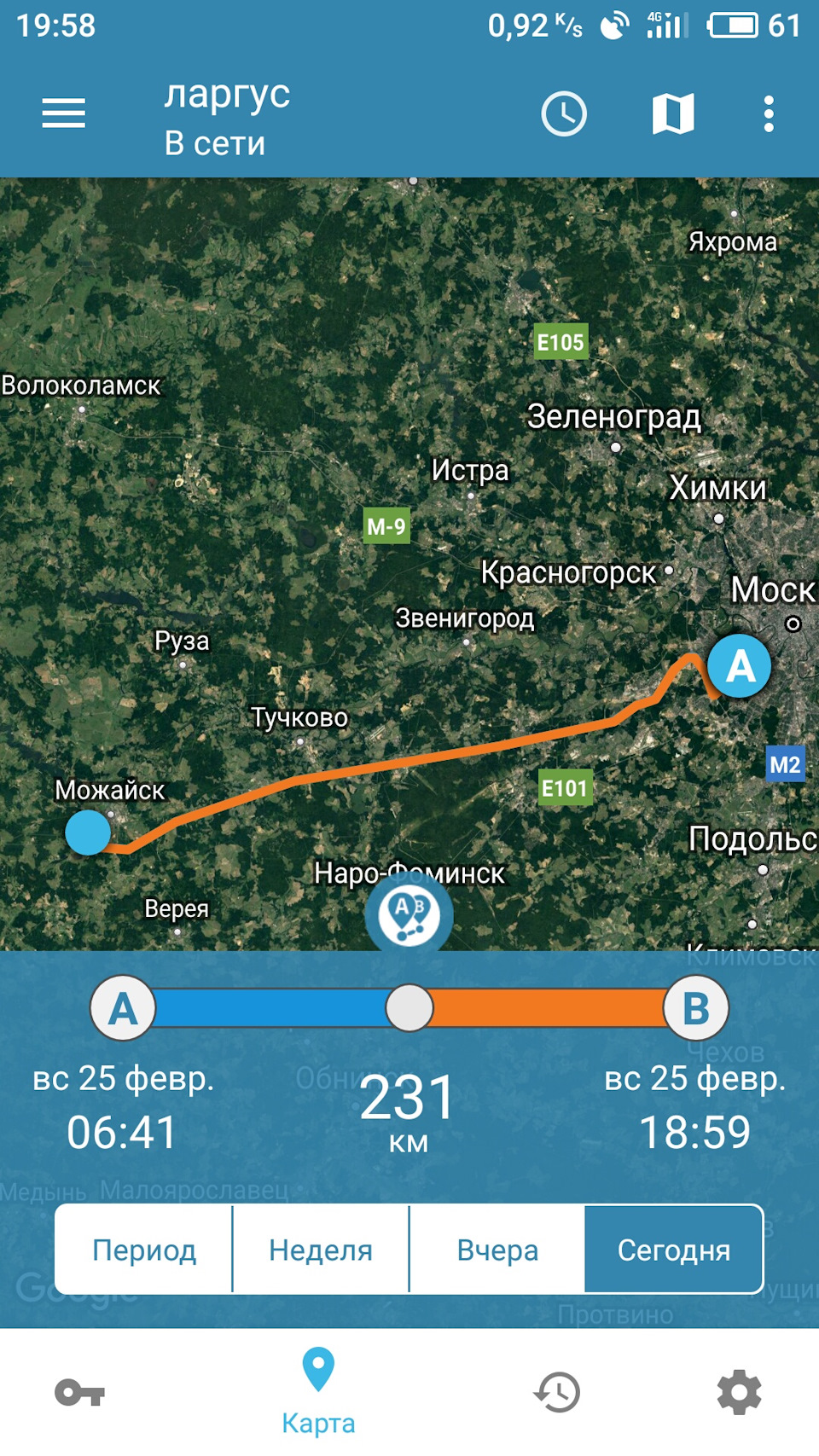
Task: Tap the blue current location dot near Можайск
Action: [88, 832]
